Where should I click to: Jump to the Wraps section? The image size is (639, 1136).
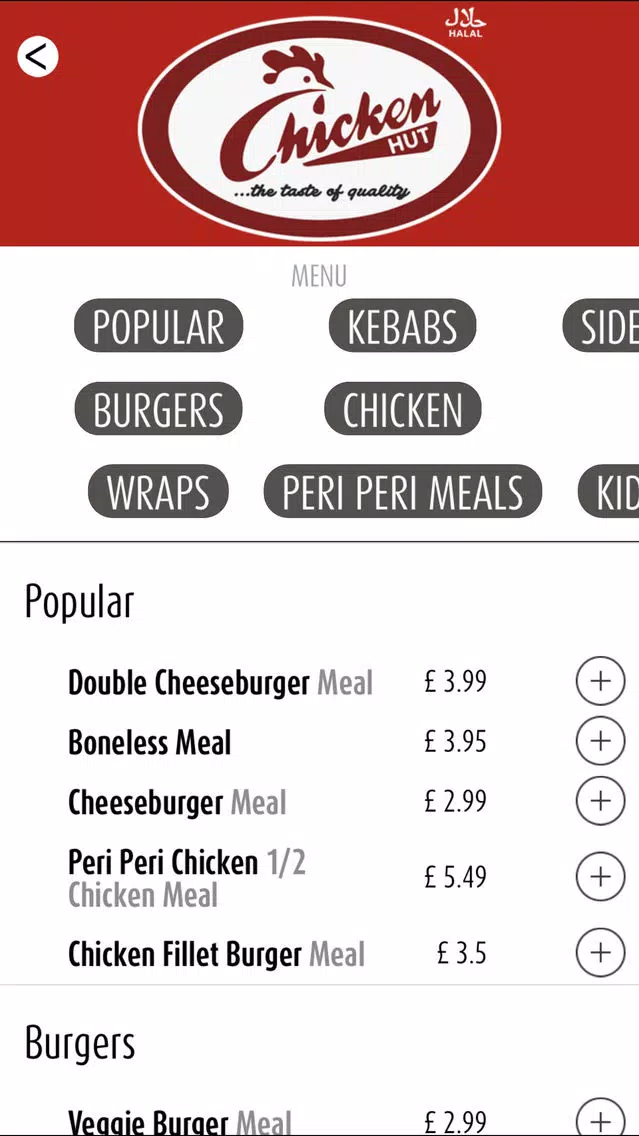click(158, 492)
